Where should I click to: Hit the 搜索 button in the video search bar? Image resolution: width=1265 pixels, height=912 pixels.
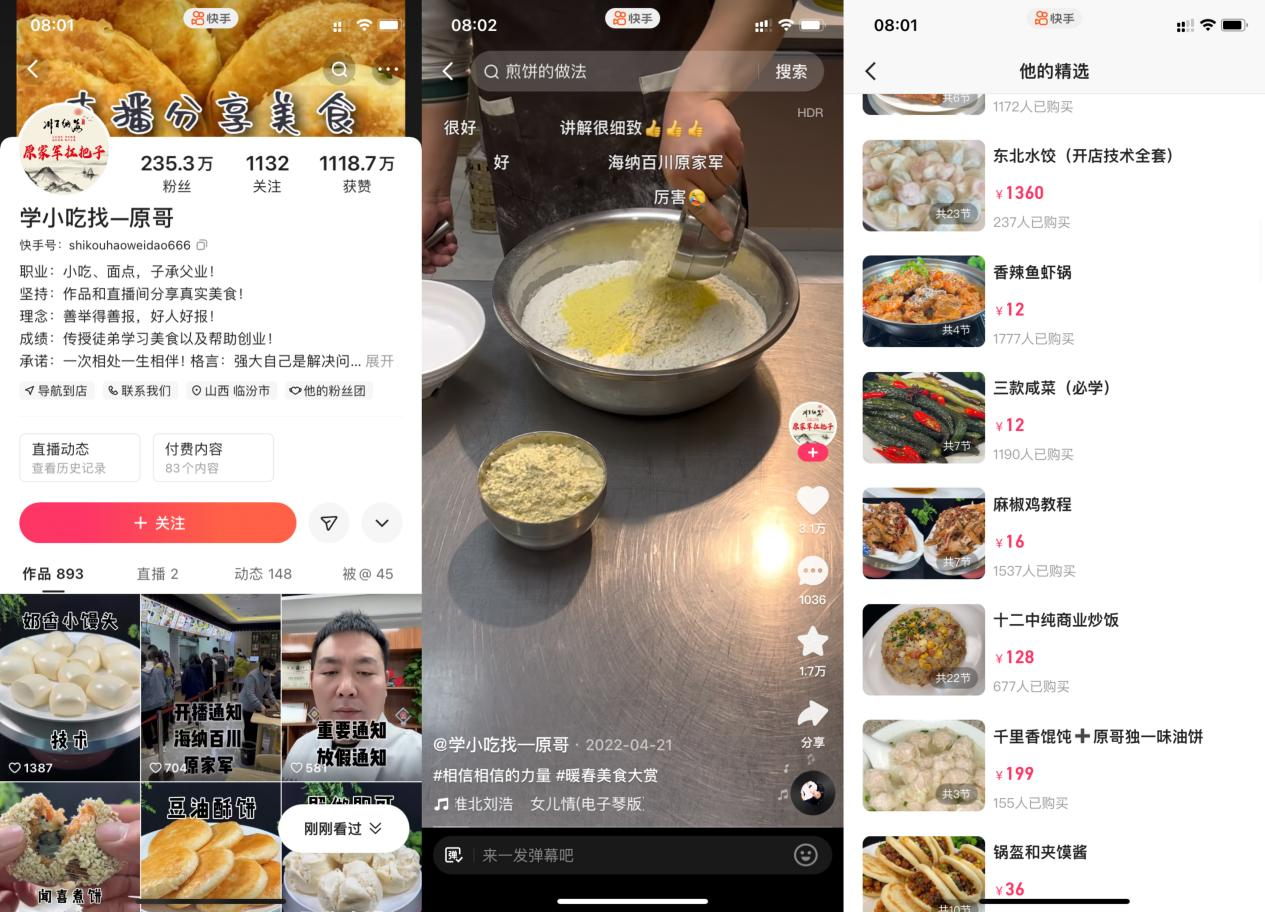tap(791, 71)
